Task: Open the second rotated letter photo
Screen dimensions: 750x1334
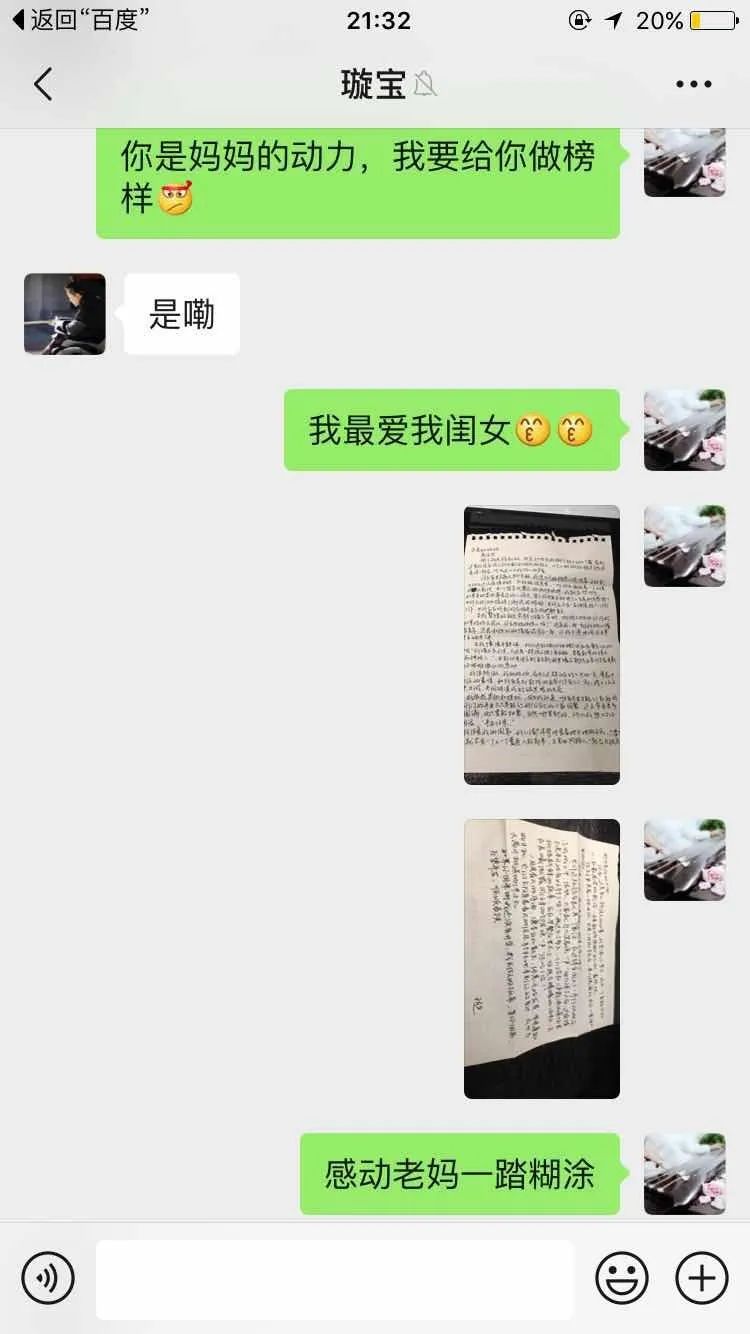Action: tap(541, 958)
